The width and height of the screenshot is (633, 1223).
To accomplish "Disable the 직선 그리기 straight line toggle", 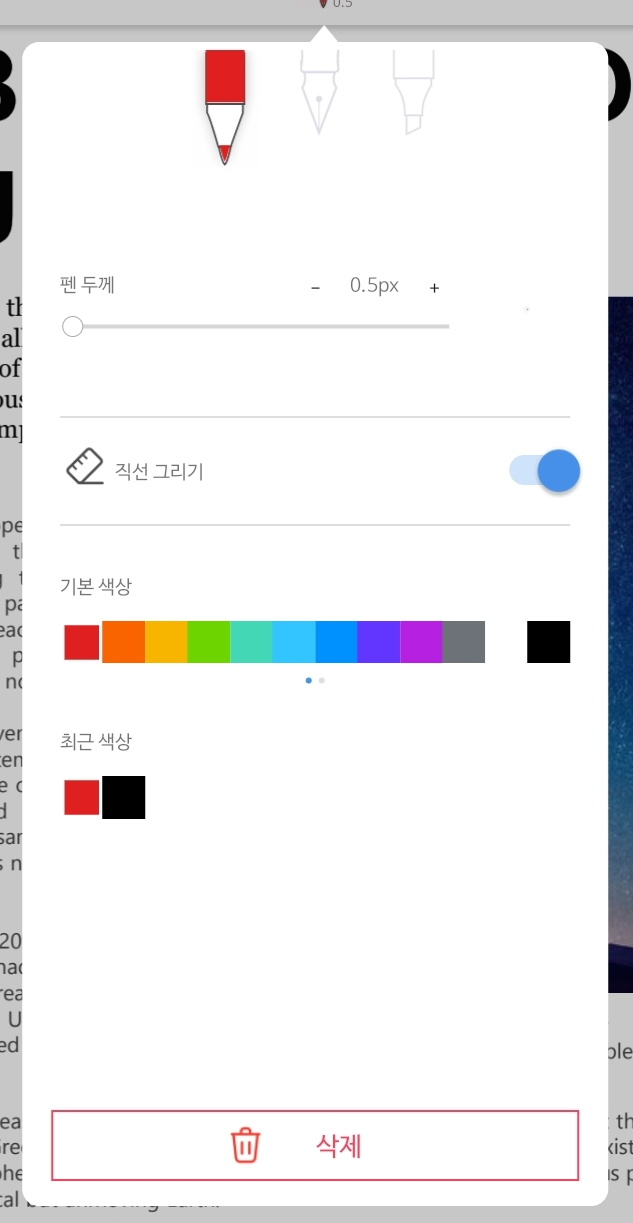I will 544,470.
